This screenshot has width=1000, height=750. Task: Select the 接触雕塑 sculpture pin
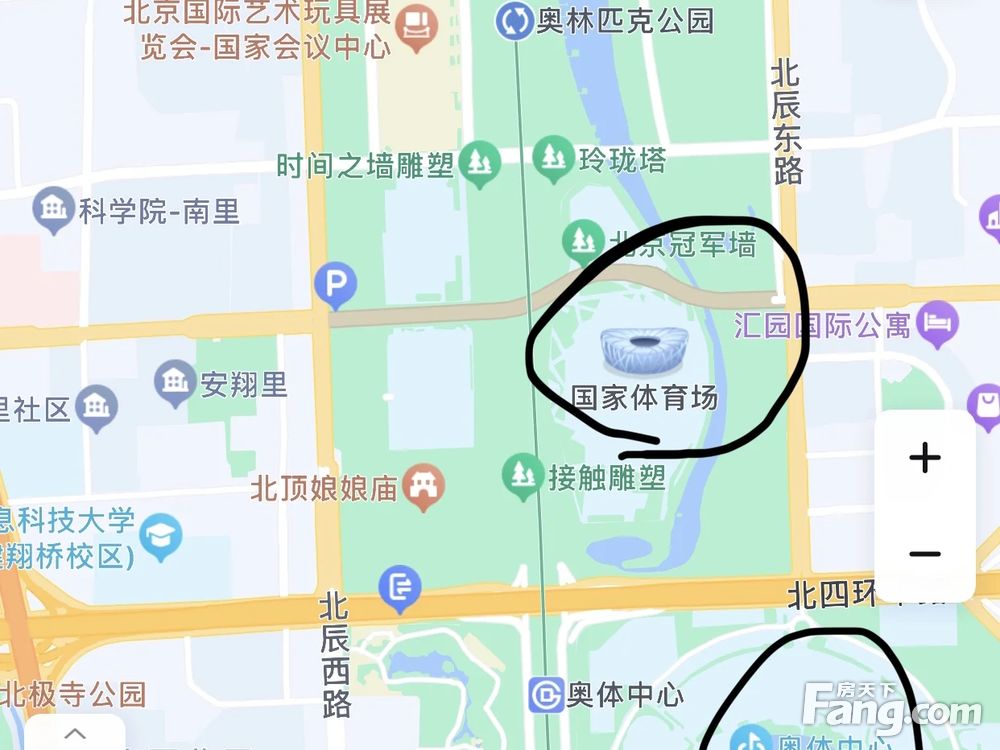click(x=521, y=476)
